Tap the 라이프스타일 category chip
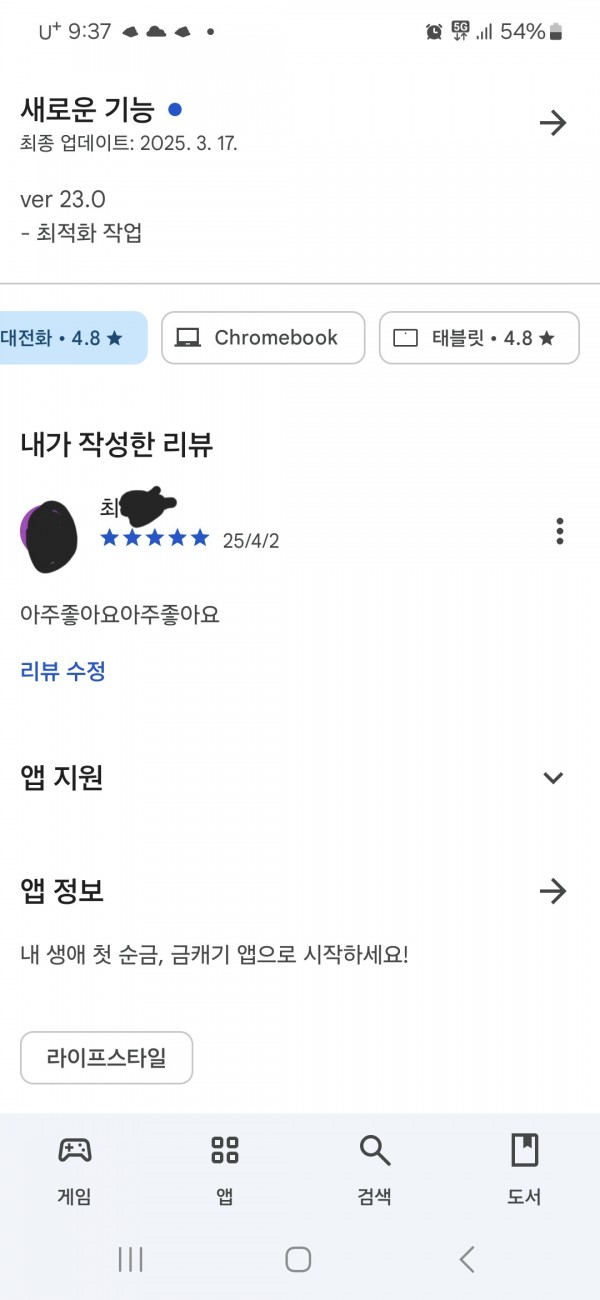This screenshot has width=600, height=1300. 107,1058
